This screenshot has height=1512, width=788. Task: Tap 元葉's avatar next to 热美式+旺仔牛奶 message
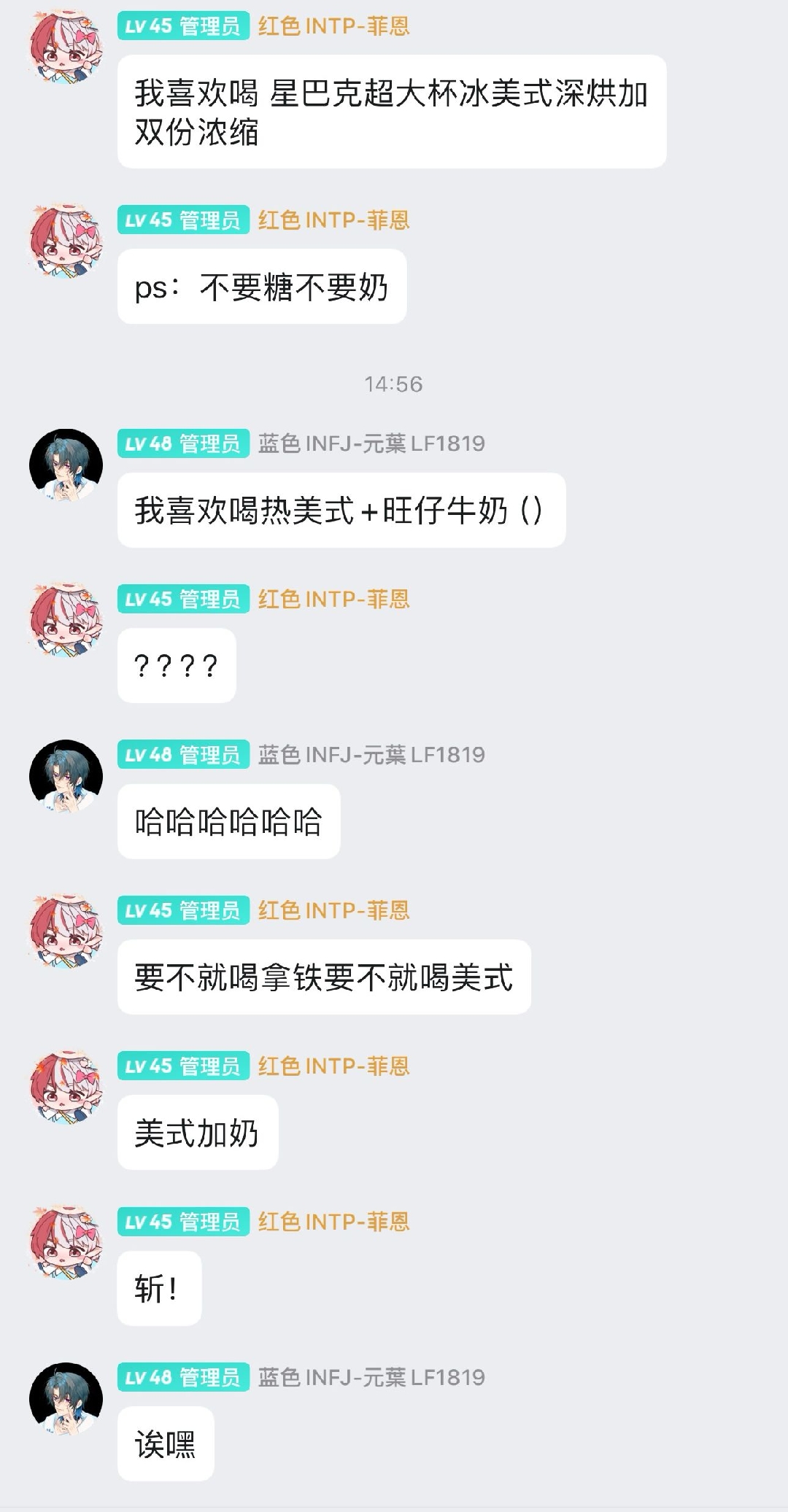(66, 465)
